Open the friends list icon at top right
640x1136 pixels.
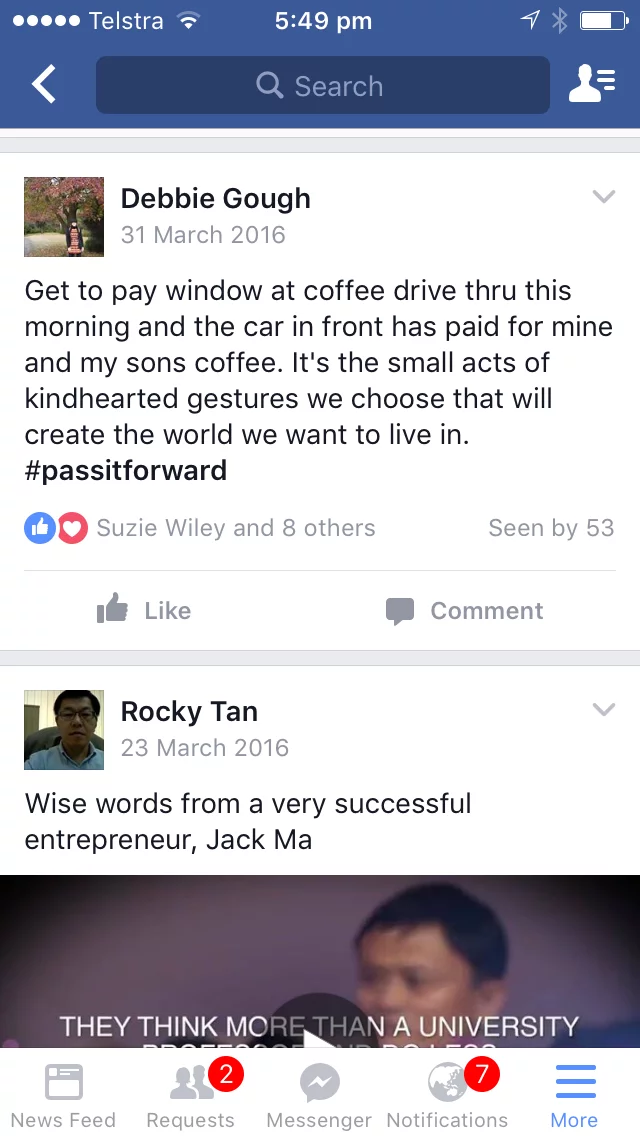tap(592, 84)
